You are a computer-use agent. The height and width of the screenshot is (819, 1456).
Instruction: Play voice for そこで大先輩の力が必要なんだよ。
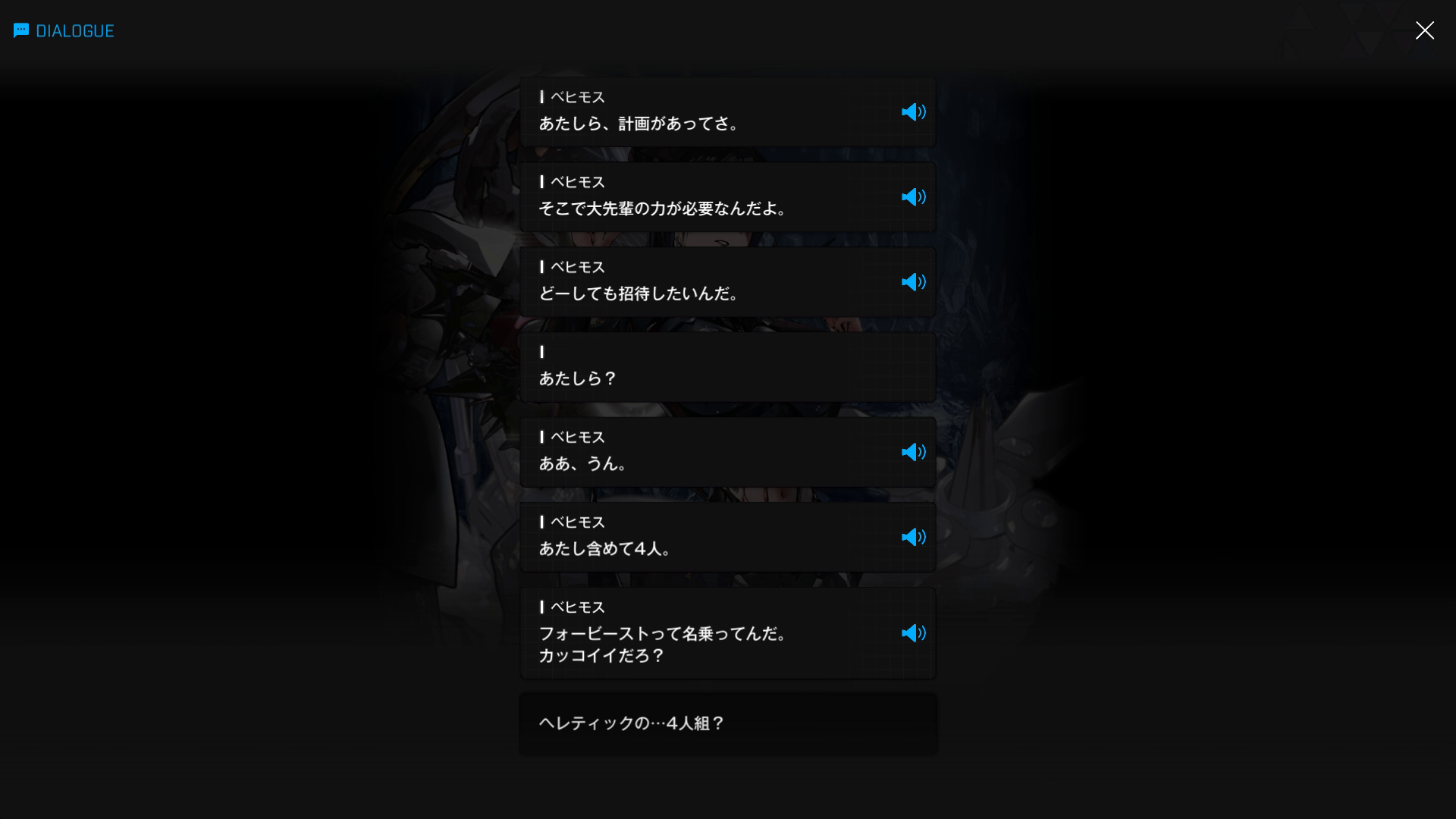click(913, 197)
